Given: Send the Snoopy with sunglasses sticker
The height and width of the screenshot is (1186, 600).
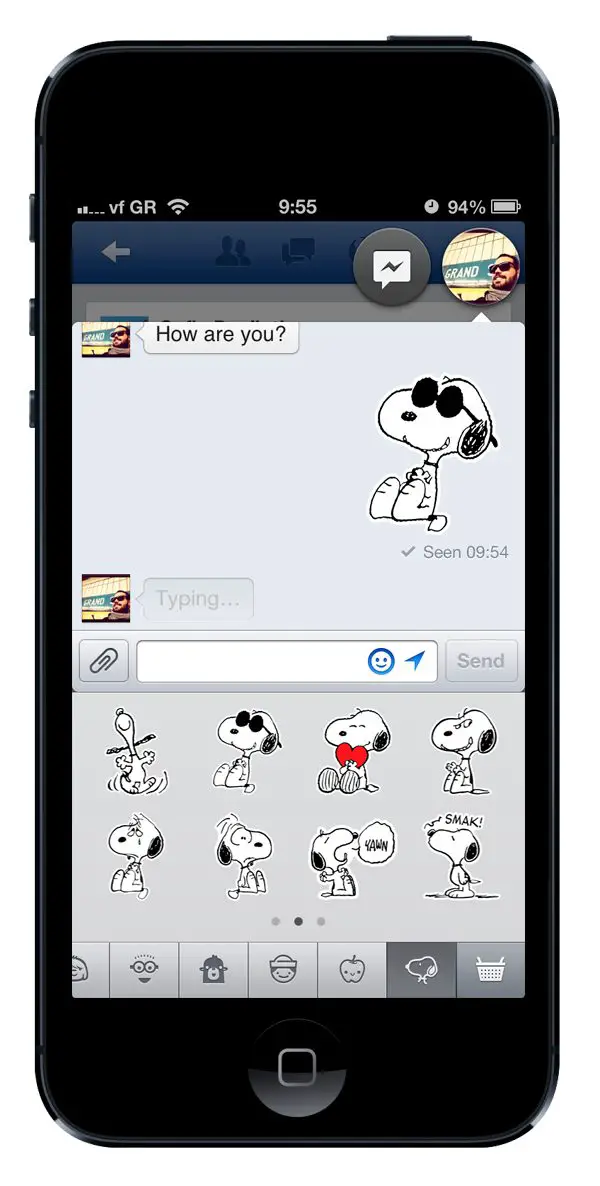Looking at the screenshot, I should tap(246, 751).
